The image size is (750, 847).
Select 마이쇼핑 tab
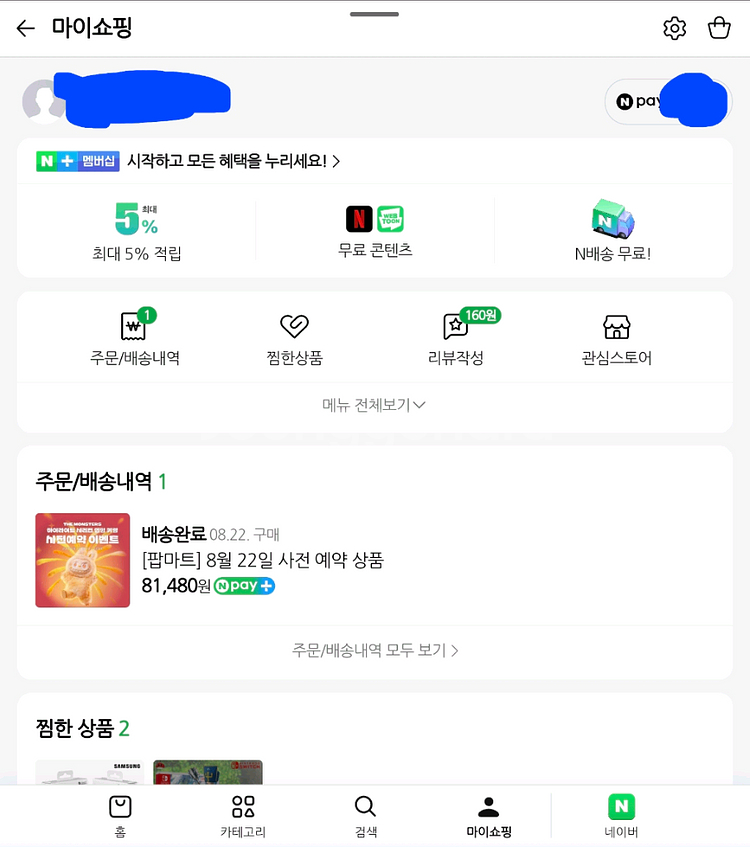point(489,816)
